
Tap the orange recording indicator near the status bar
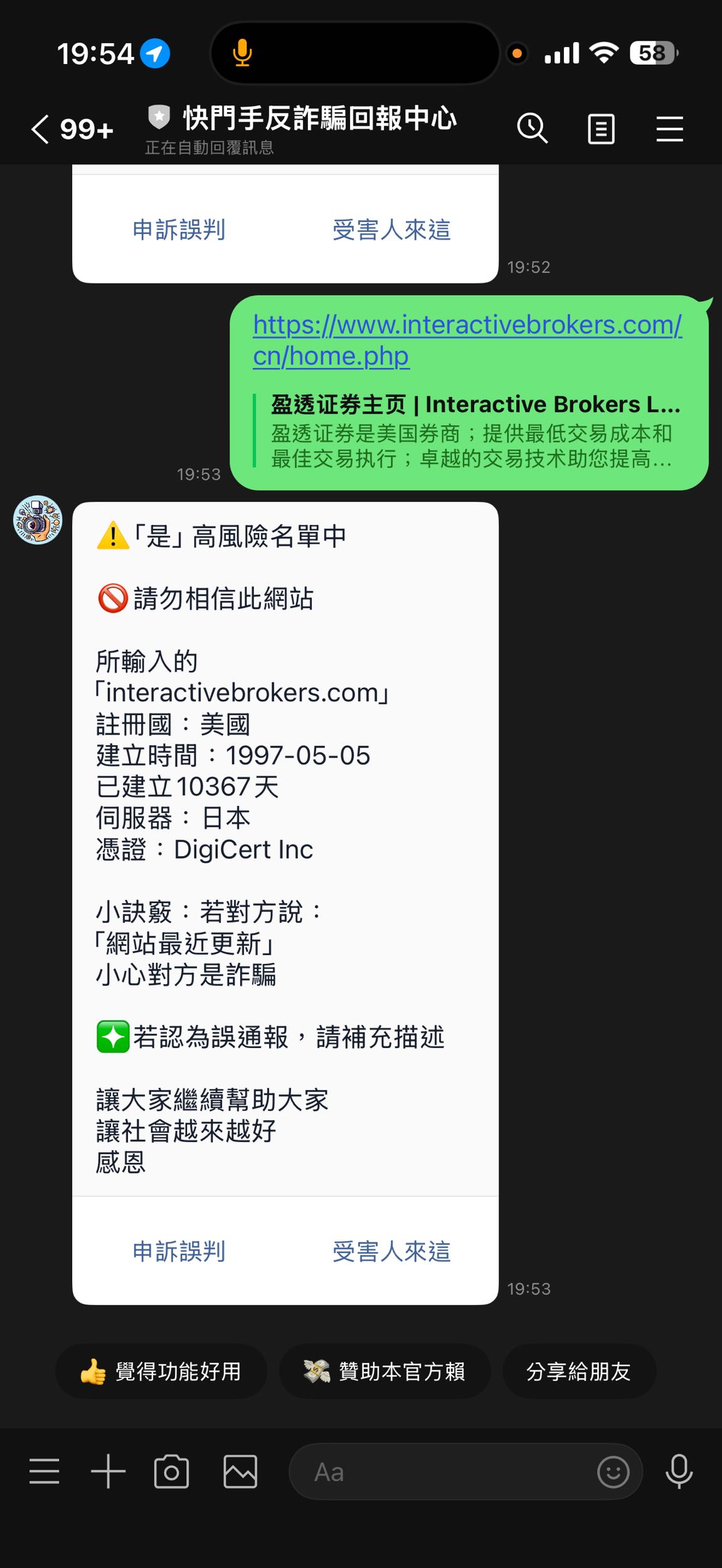click(516, 54)
